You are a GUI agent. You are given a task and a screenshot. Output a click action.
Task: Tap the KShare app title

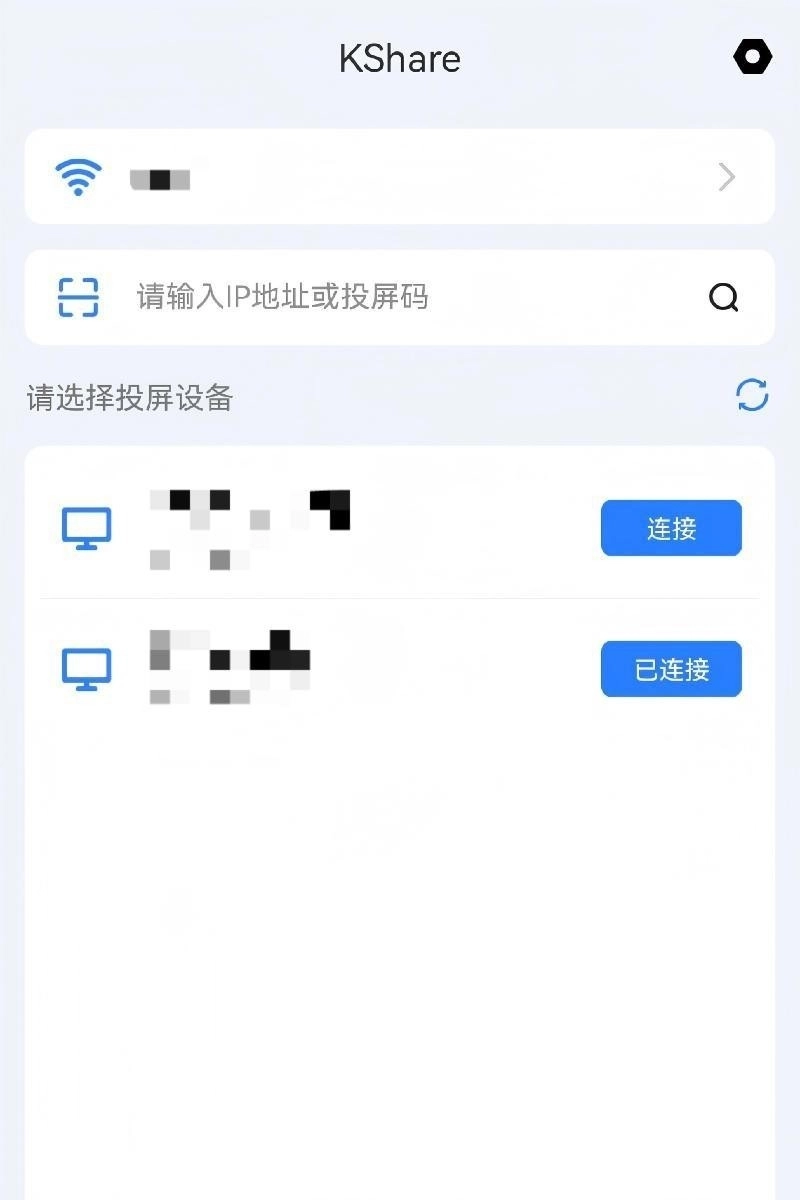pos(399,58)
